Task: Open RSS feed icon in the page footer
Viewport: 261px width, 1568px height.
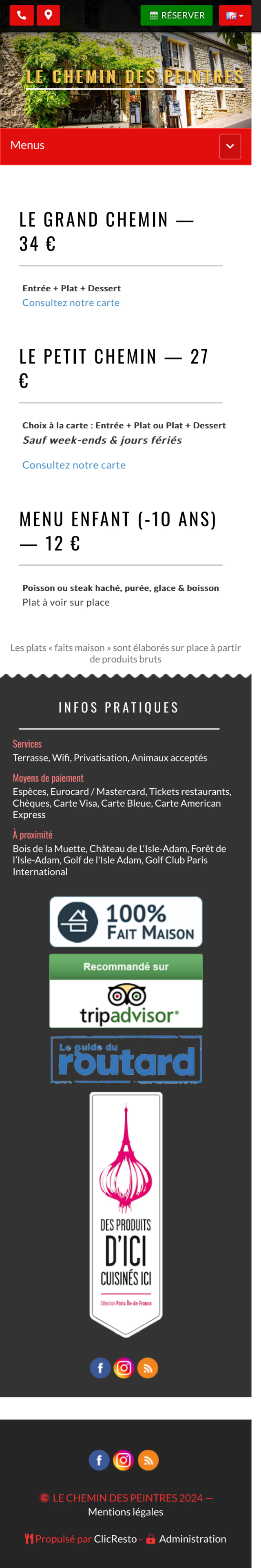Action: 148,1459
